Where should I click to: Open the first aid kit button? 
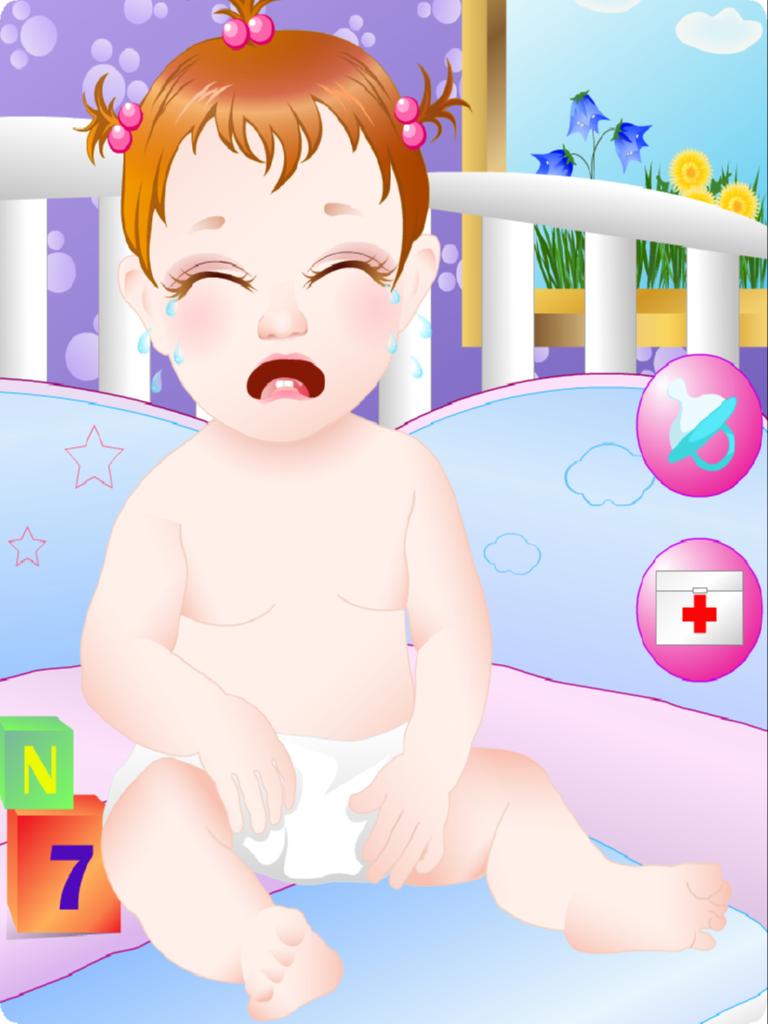(x=699, y=609)
